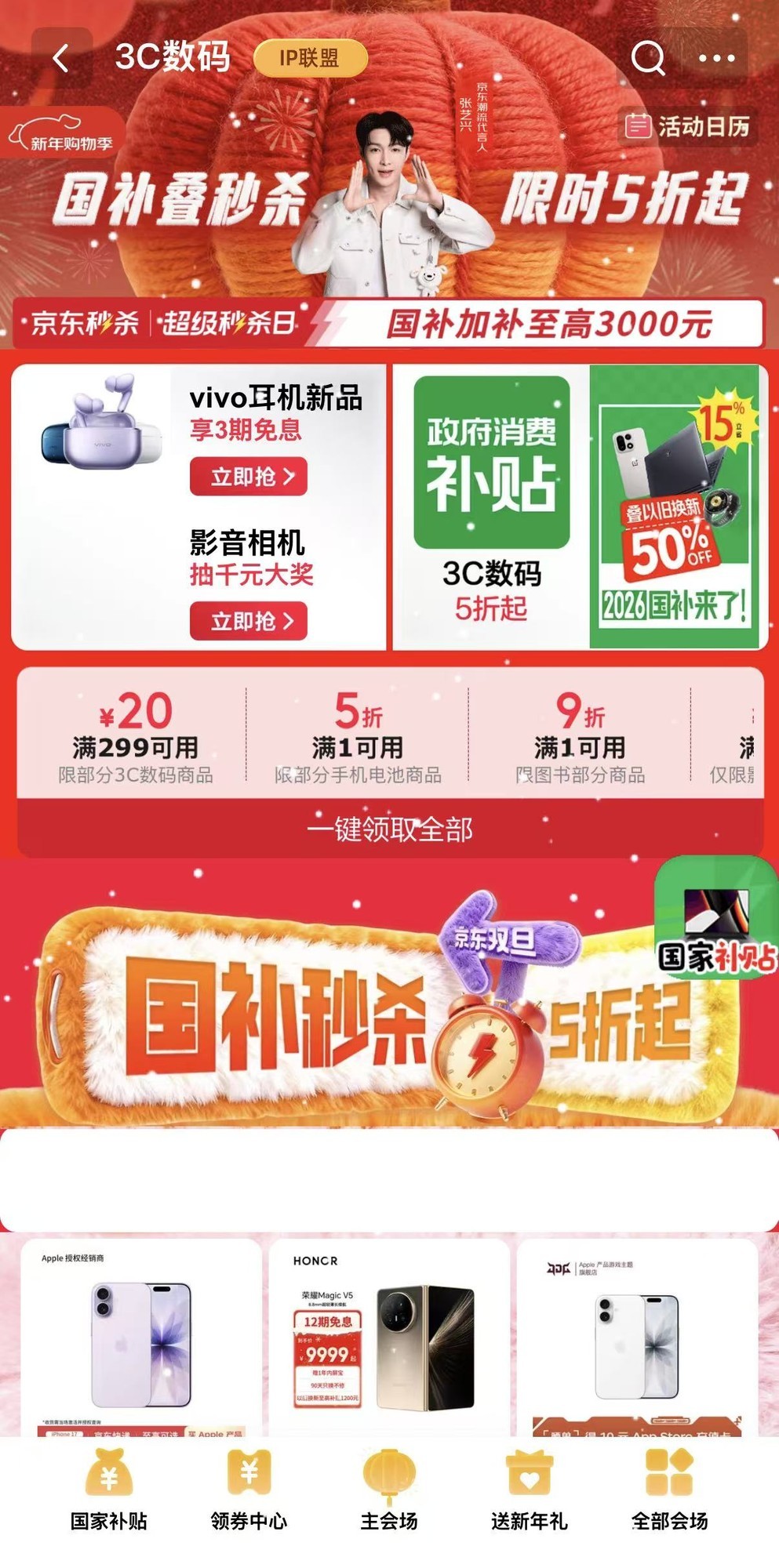Go to the 送新年礼 tab

(530, 1494)
